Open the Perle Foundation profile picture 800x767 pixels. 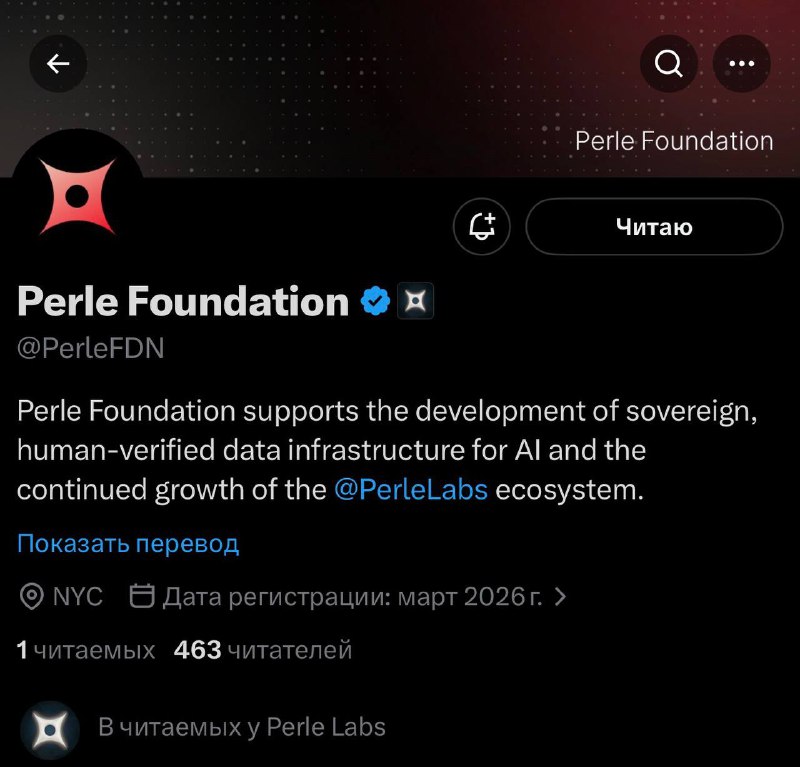[78, 196]
